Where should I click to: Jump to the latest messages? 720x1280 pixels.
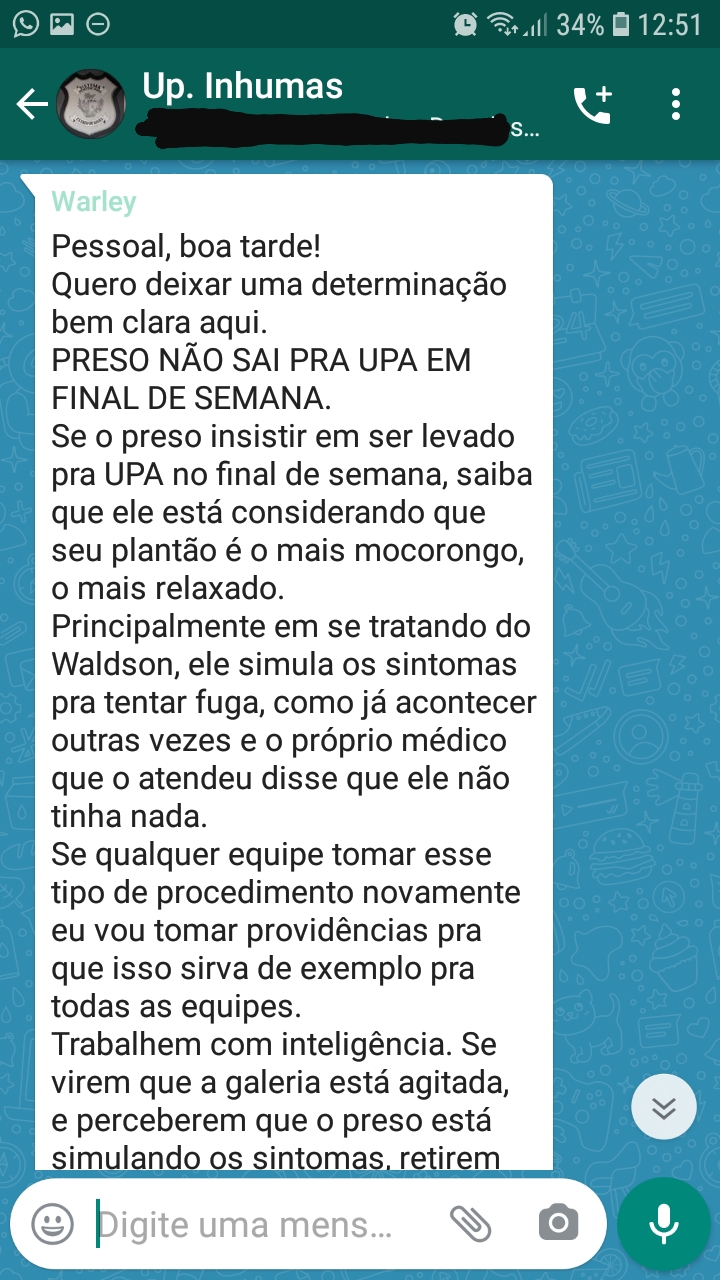click(664, 1107)
